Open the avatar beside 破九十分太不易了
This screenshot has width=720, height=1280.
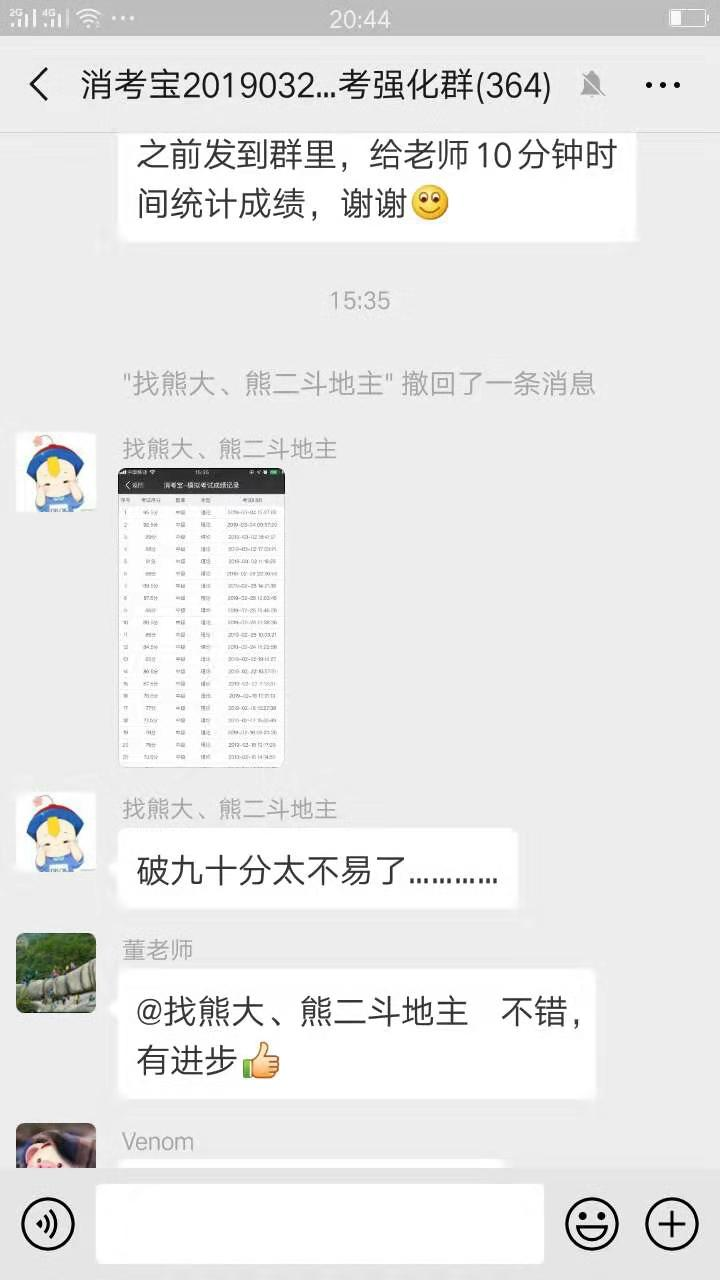(x=56, y=832)
